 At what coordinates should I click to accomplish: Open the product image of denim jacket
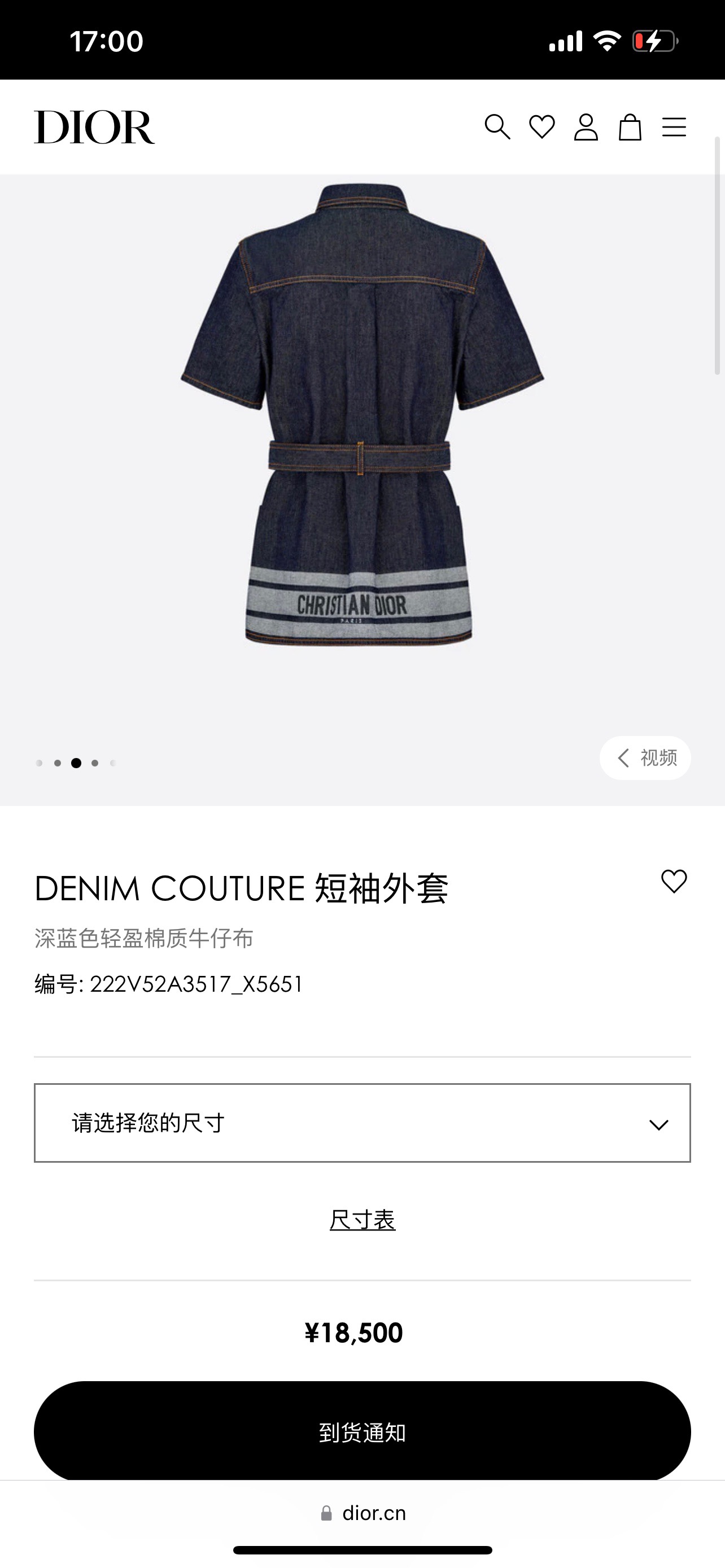coord(362,414)
